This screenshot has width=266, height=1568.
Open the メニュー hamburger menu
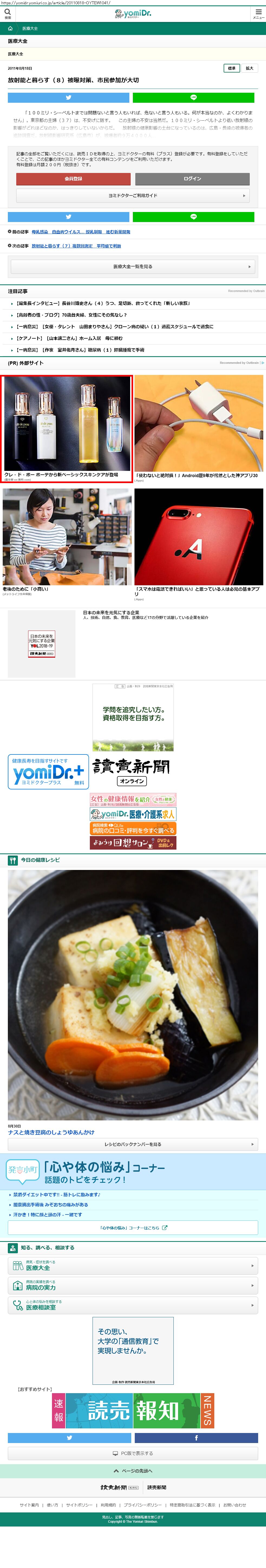click(x=258, y=13)
